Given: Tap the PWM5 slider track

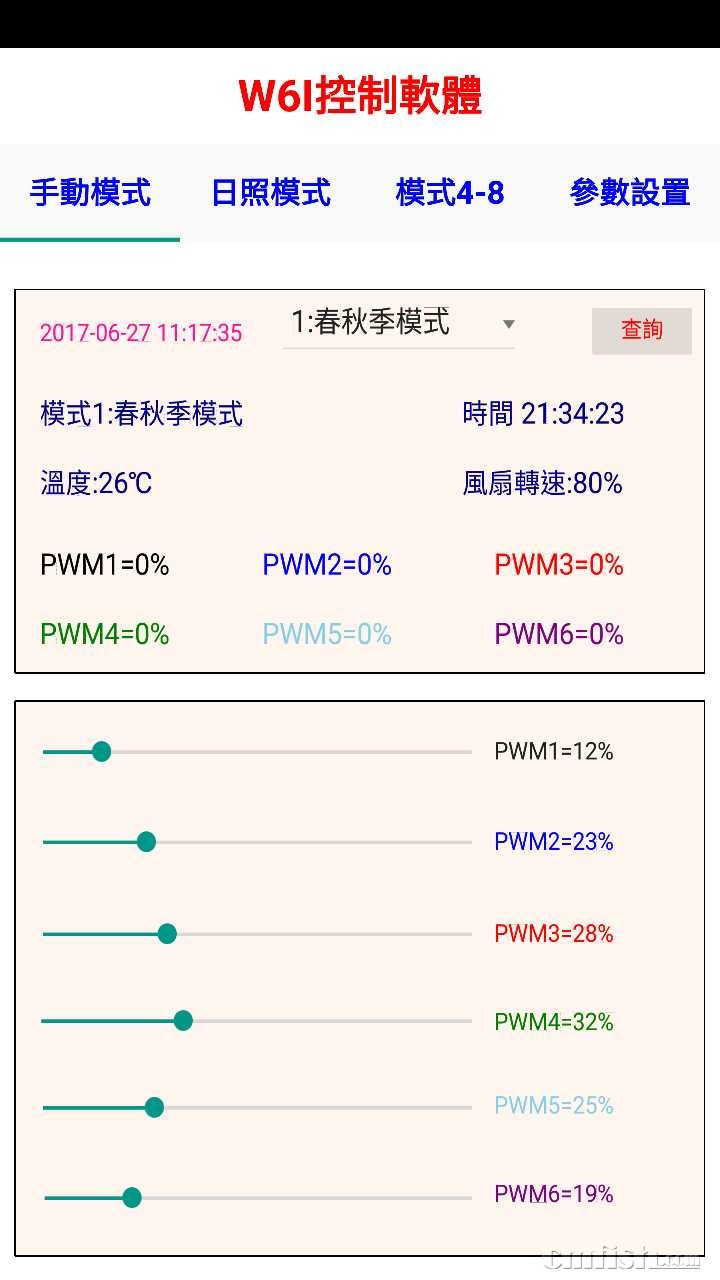Looking at the screenshot, I should point(257,1107).
